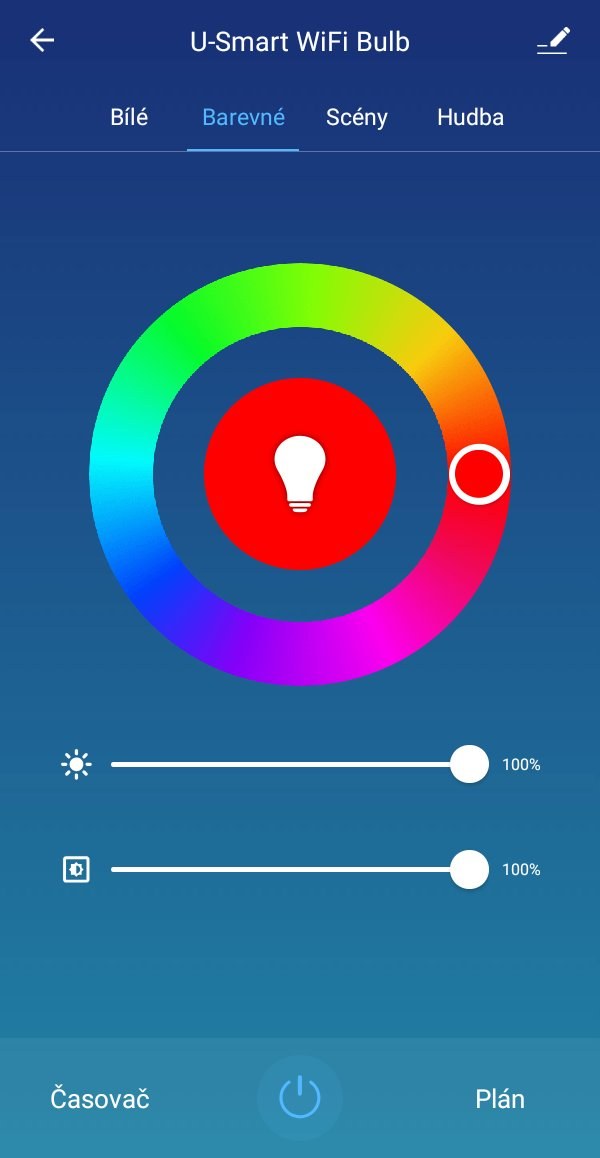Tap the brightness slider handle
Image resolution: width=600 pixels, height=1158 pixels.
[x=469, y=765]
